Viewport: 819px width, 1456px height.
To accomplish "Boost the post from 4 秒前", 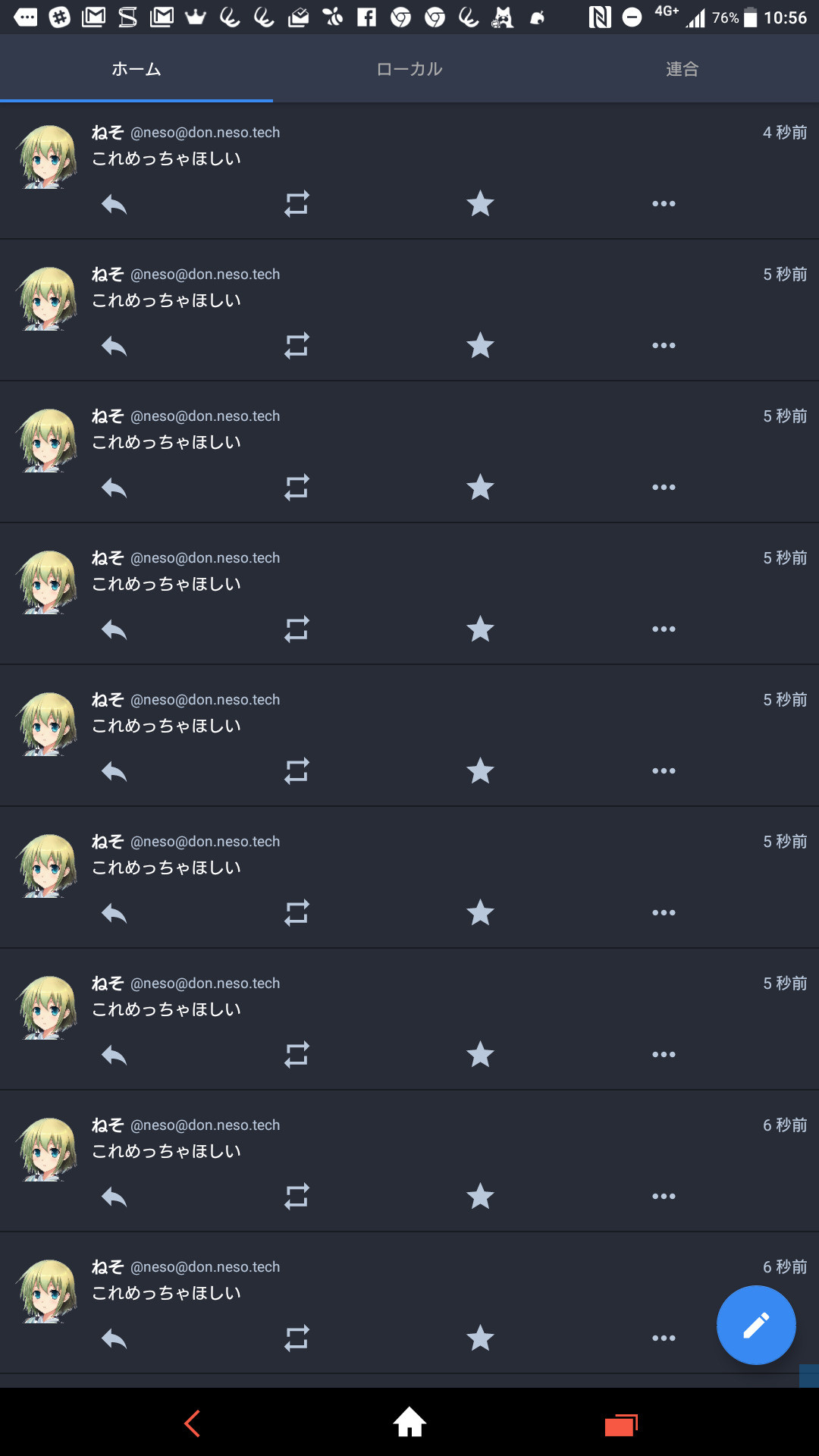I will click(x=297, y=204).
